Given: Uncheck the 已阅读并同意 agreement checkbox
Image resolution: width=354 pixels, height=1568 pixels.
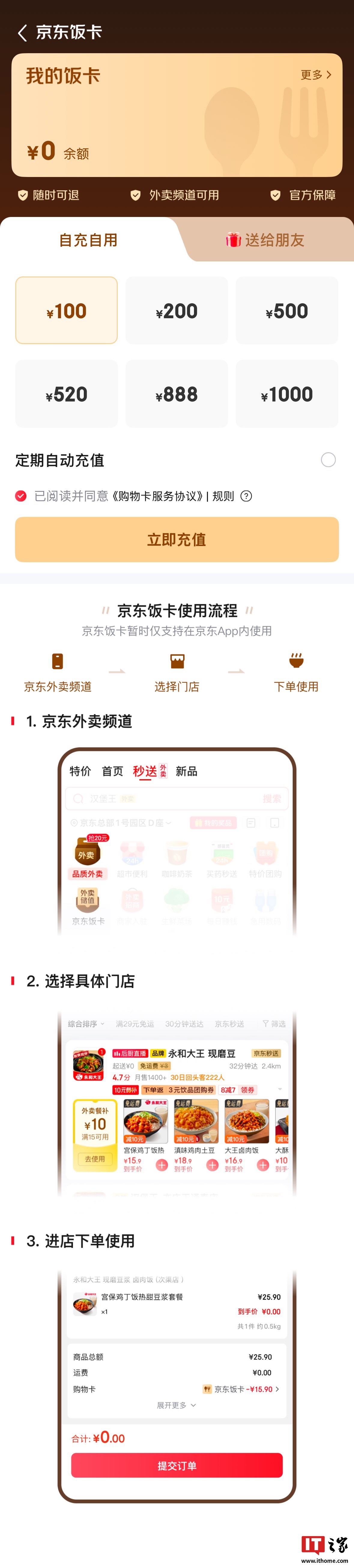Looking at the screenshot, I should coord(21,496).
